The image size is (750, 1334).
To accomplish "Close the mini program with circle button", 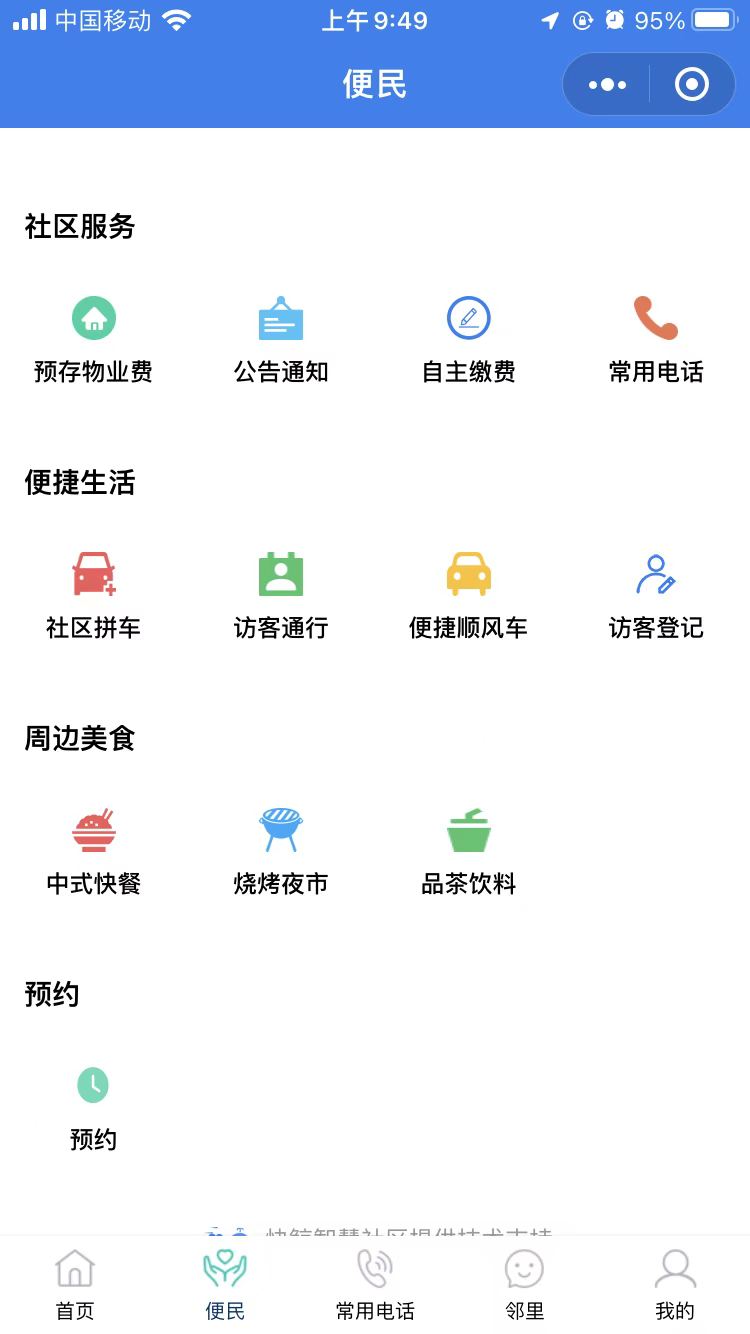I will click(x=692, y=85).
